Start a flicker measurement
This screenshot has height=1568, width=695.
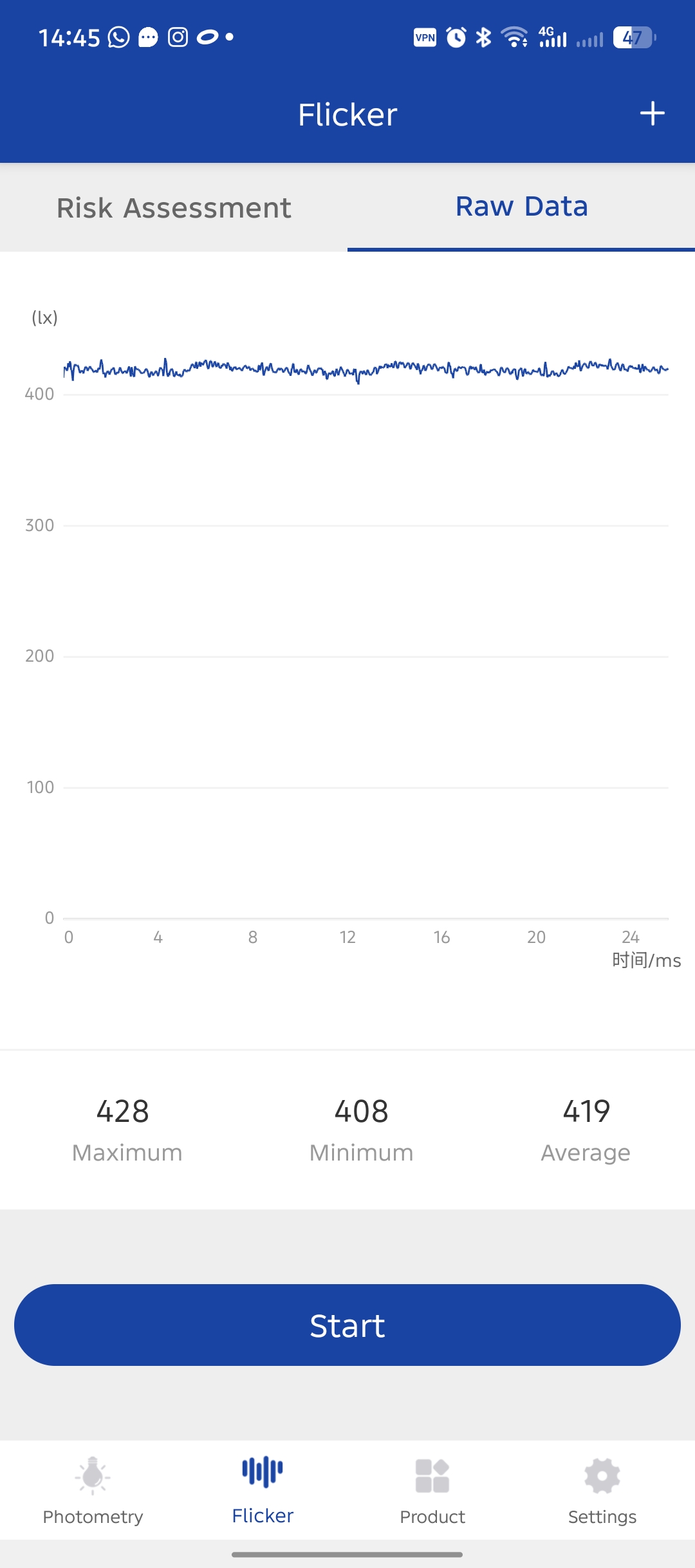point(347,1325)
